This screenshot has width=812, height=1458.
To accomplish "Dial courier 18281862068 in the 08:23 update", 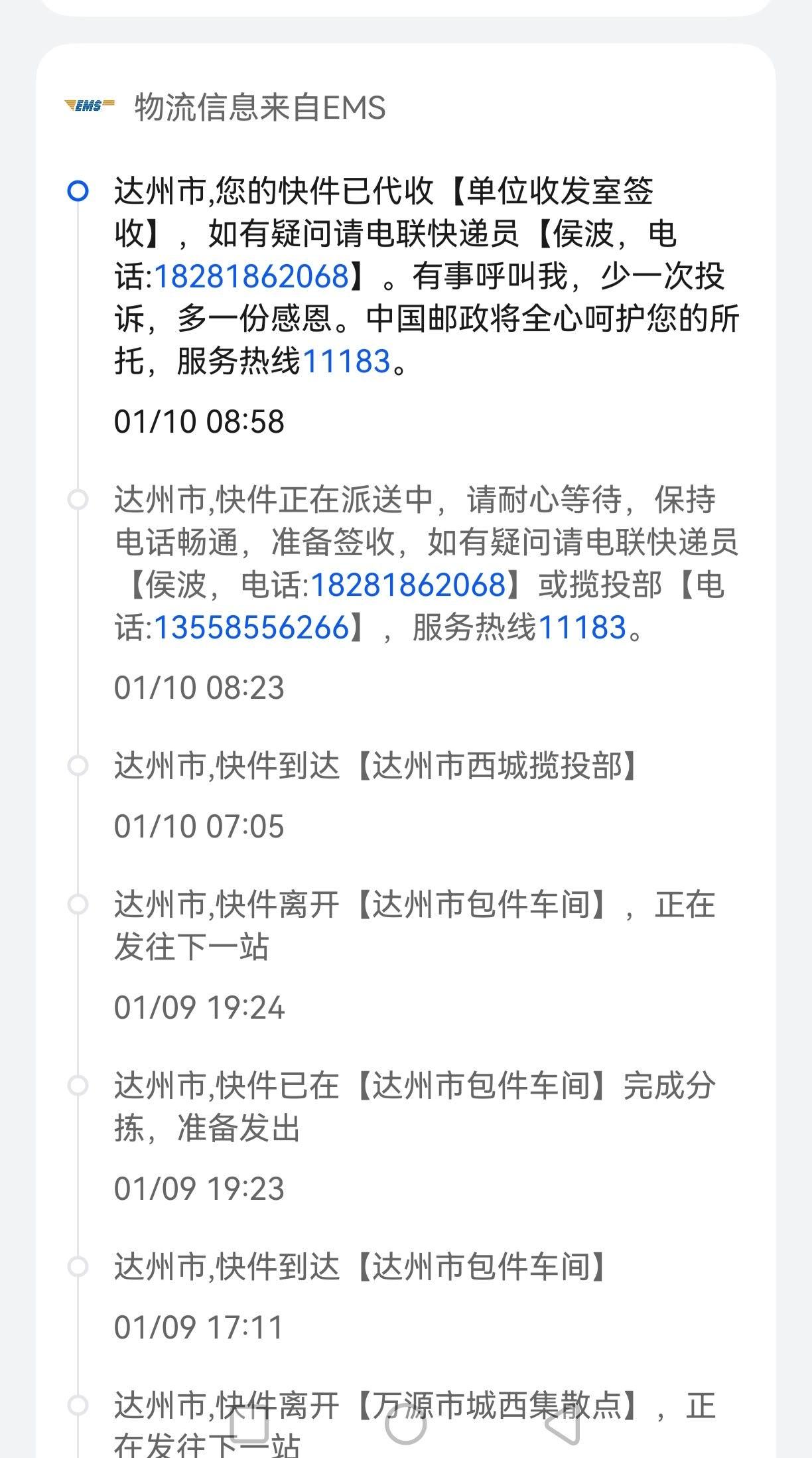I will coord(408,585).
